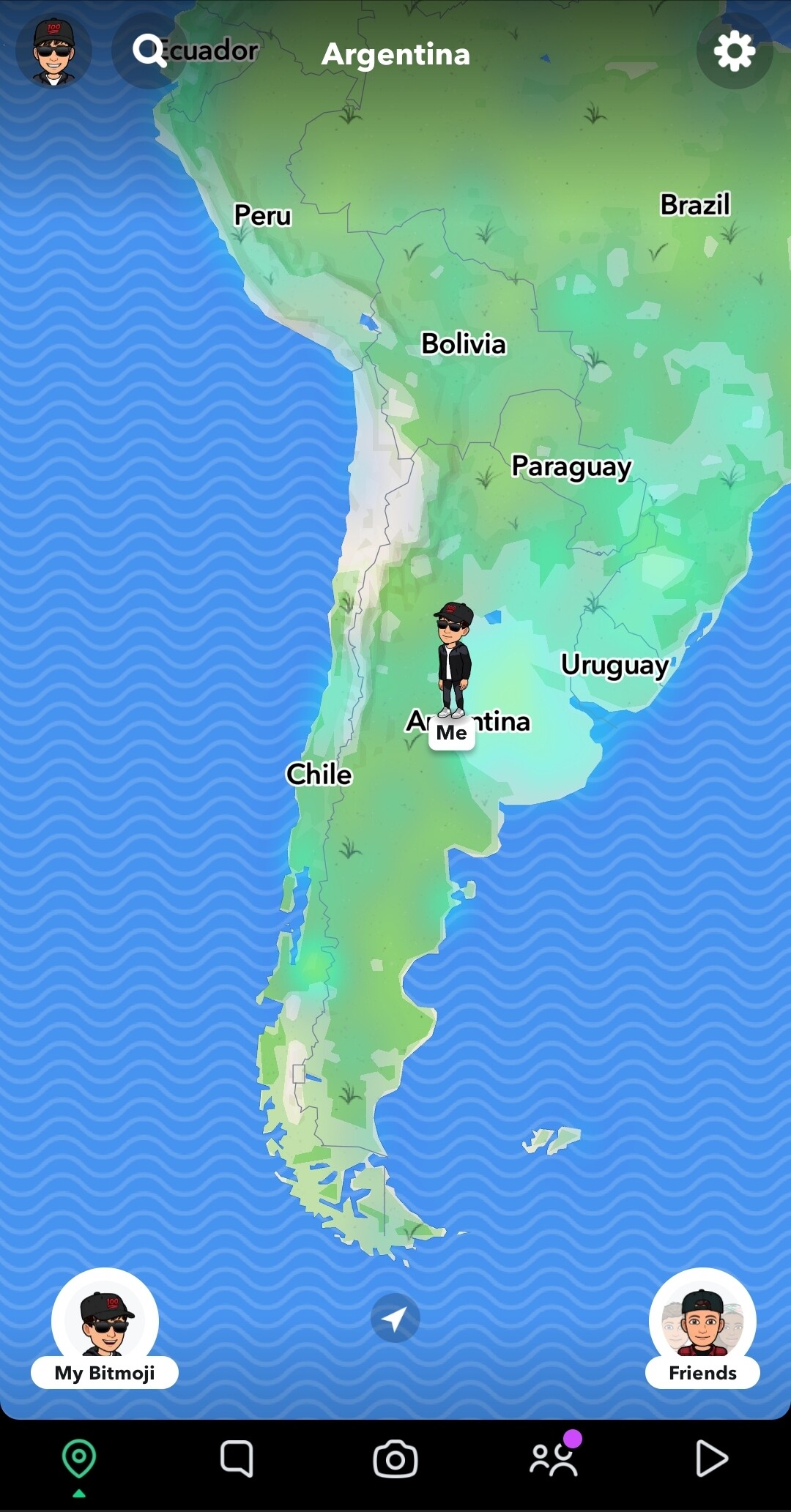Open the Friends button
This screenshot has width=791, height=1512.
[702, 1327]
